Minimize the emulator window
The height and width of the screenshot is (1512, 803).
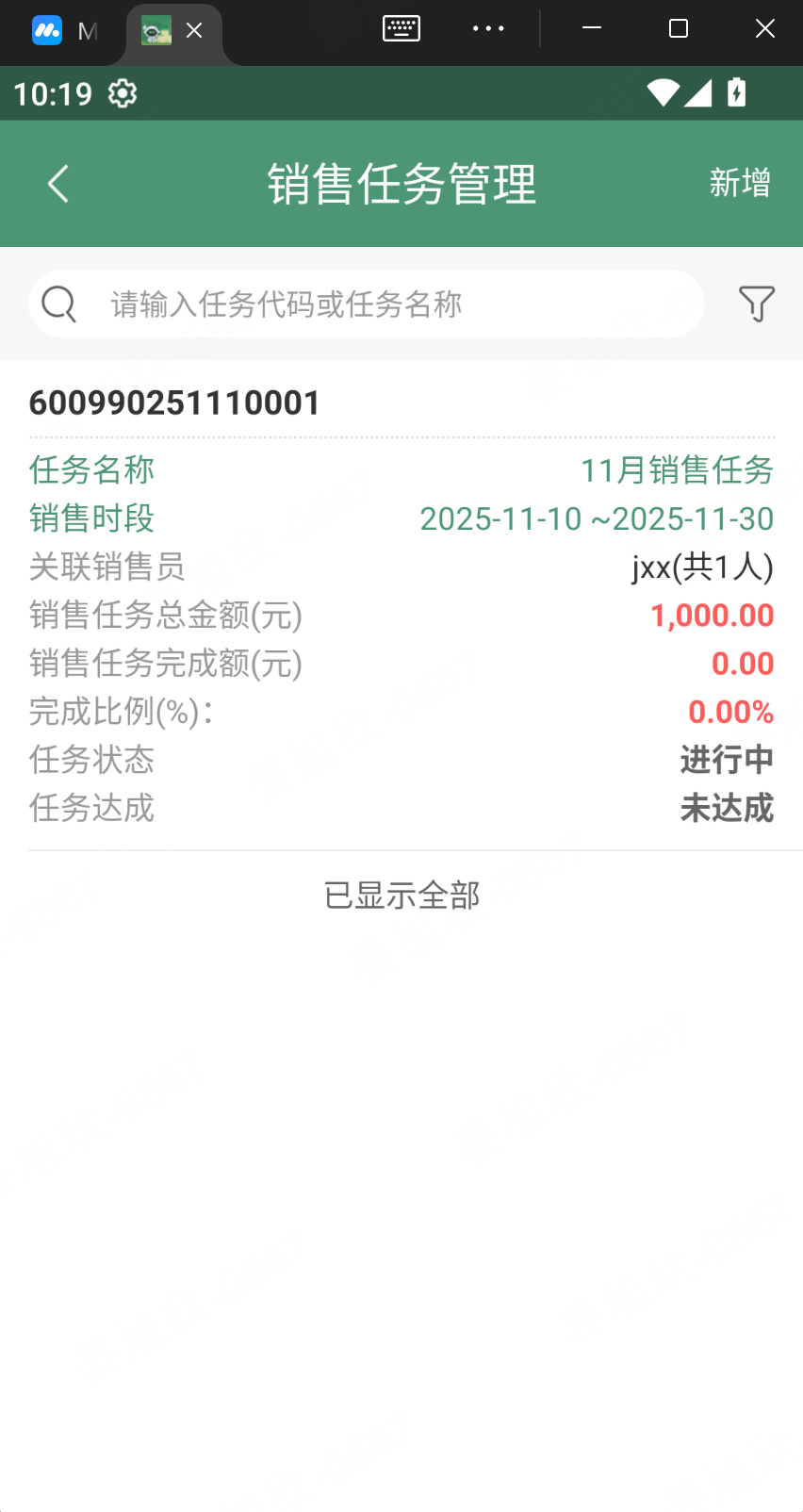click(x=592, y=29)
